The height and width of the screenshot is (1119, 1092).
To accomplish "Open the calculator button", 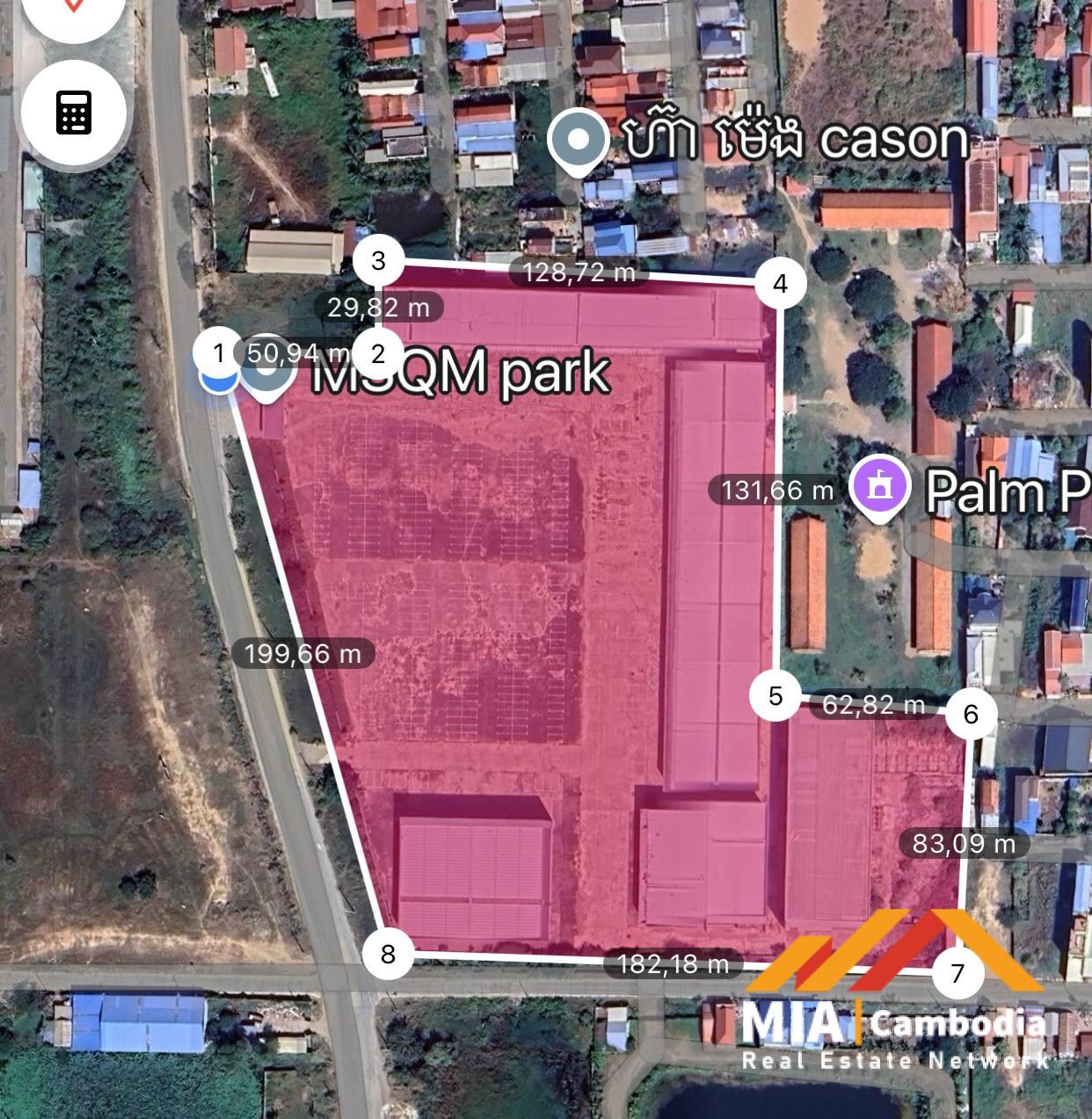I will (x=74, y=113).
